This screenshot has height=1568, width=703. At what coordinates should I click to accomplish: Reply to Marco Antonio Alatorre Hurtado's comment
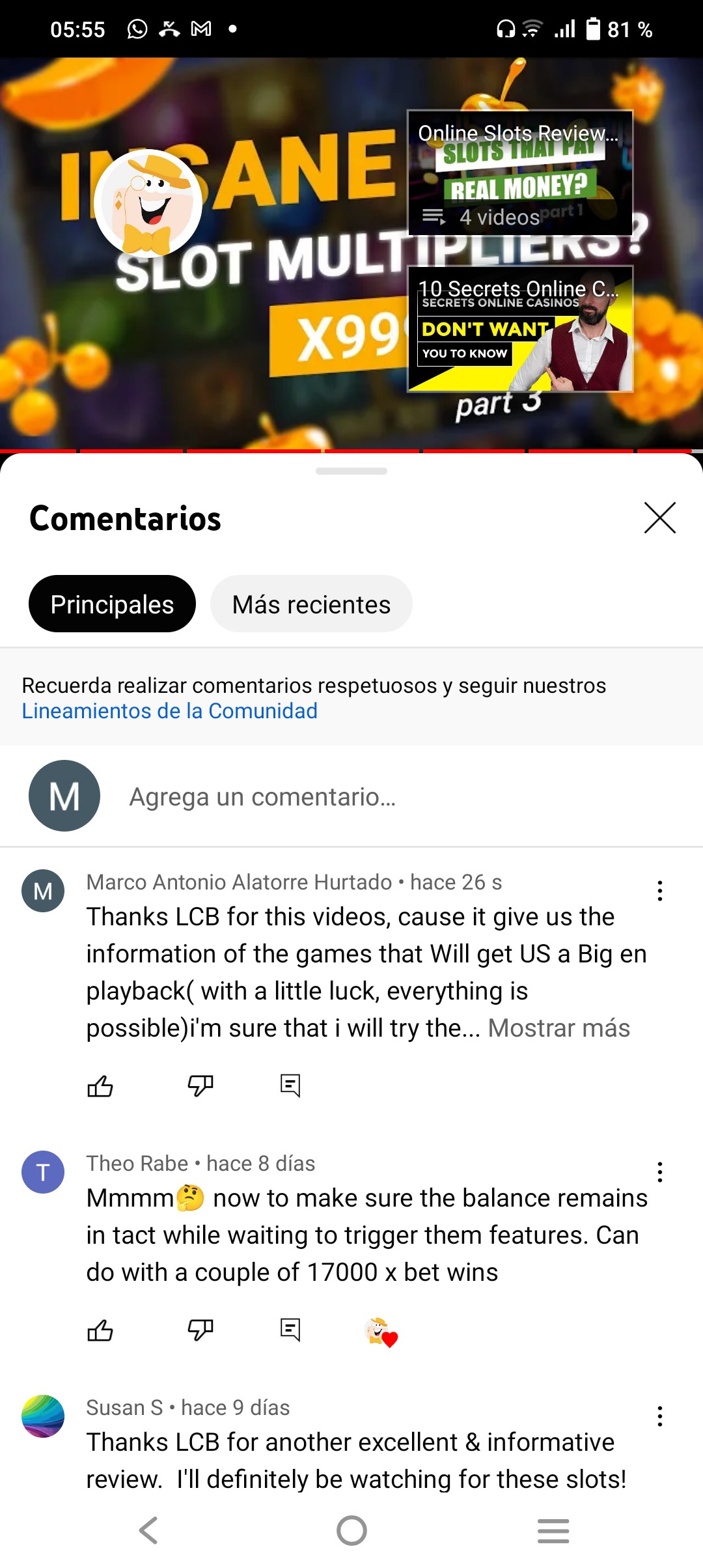tap(290, 1085)
